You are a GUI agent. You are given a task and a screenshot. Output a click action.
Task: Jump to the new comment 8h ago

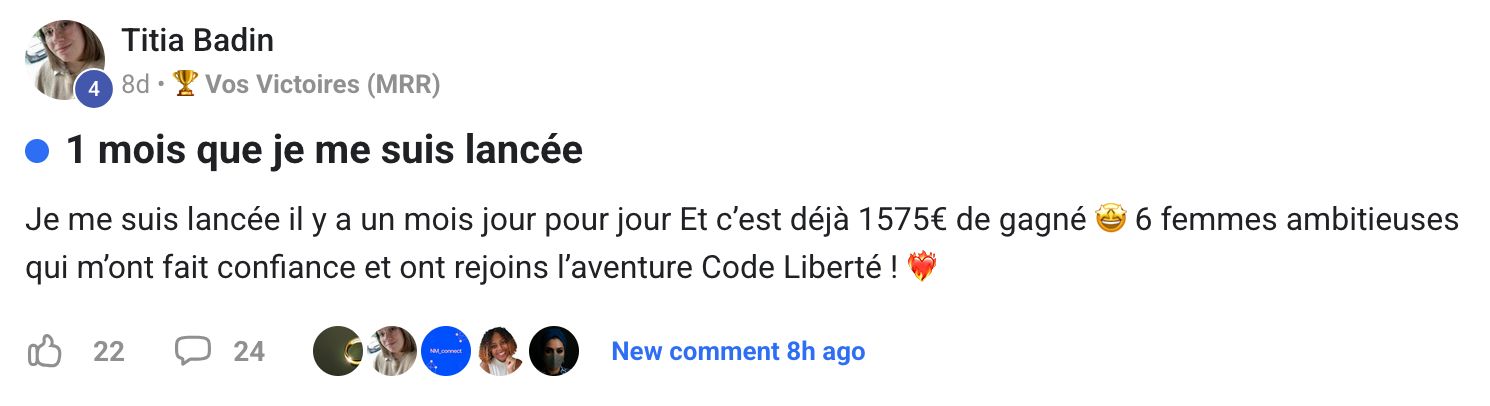(738, 351)
